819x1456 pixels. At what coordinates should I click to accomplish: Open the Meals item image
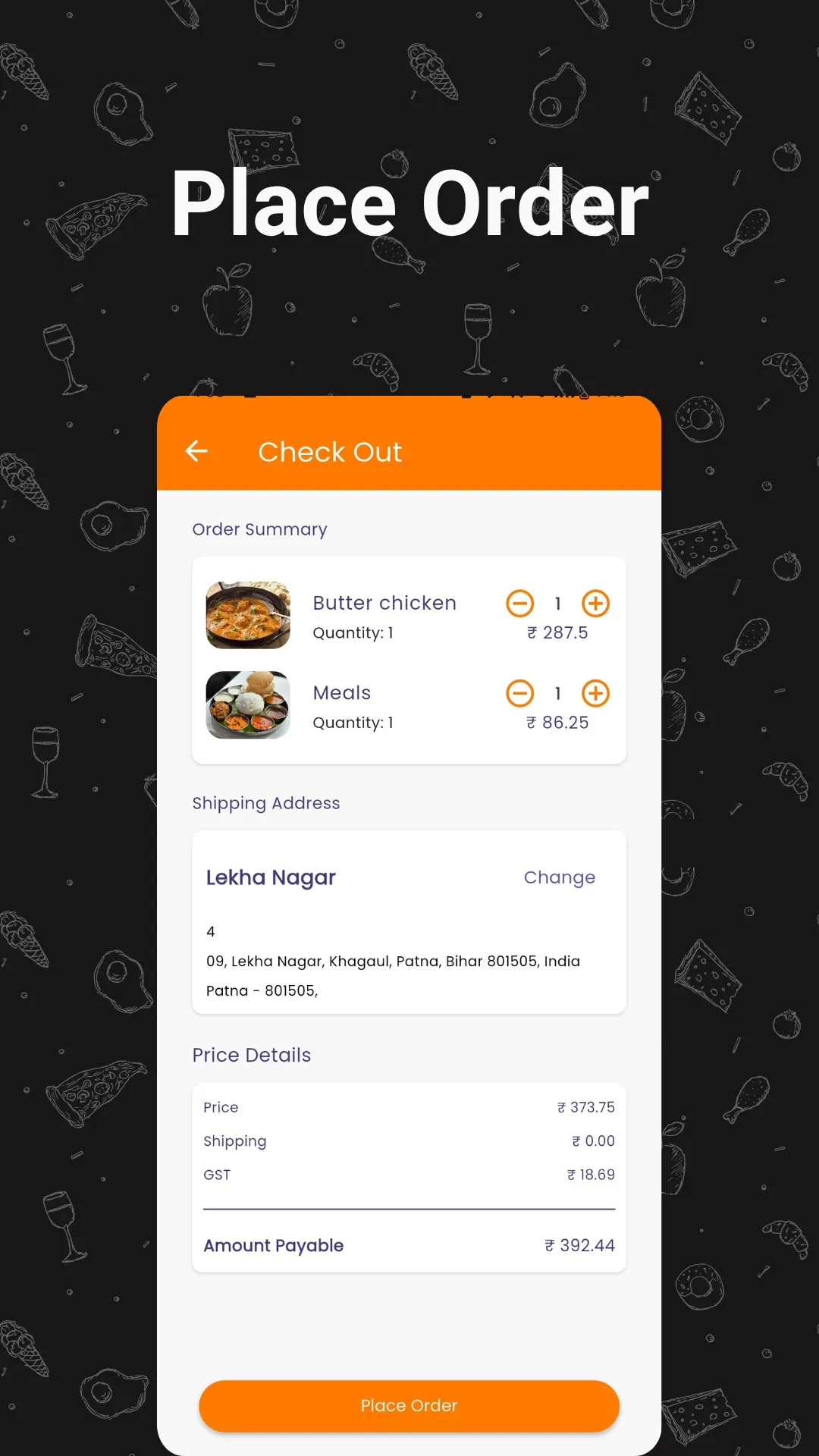click(x=248, y=705)
